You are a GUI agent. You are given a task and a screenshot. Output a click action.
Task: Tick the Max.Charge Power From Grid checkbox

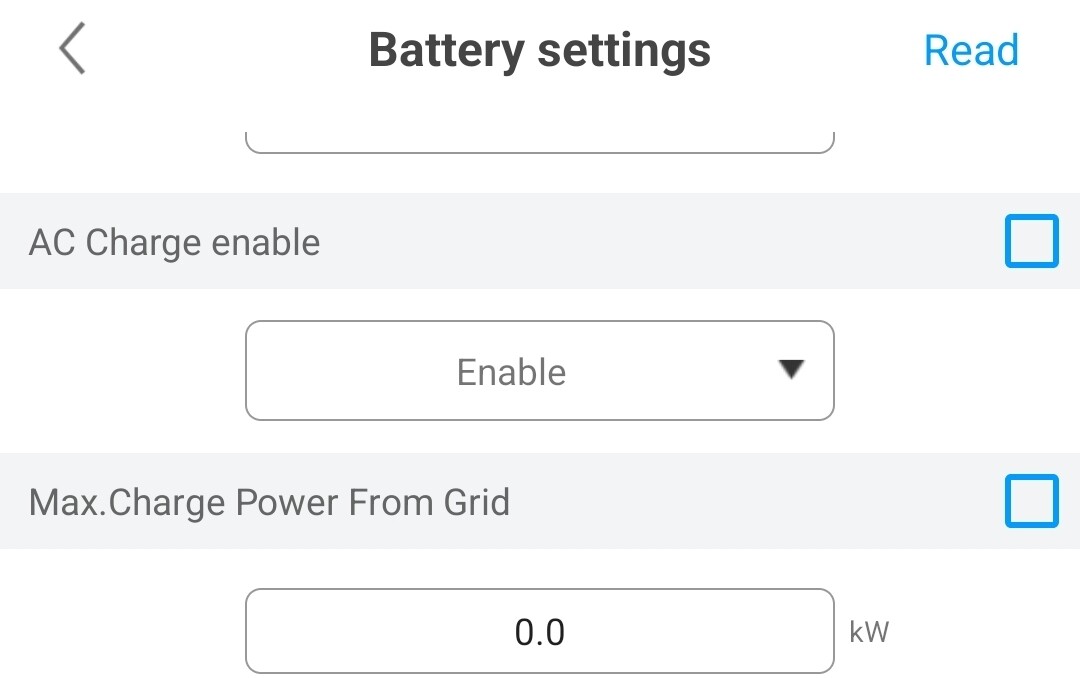[x=1031, y=501]
